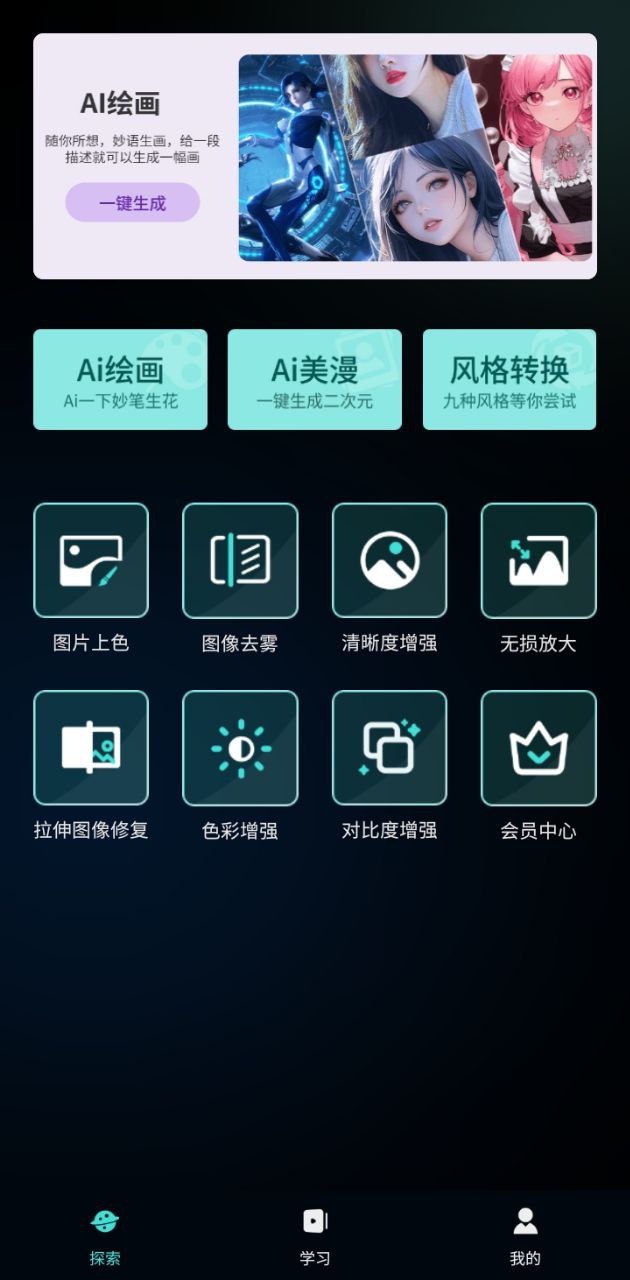The image size is (630, 1280).
Task: Switch to the 学习 tab
Action: click(x=315, y=1235)
